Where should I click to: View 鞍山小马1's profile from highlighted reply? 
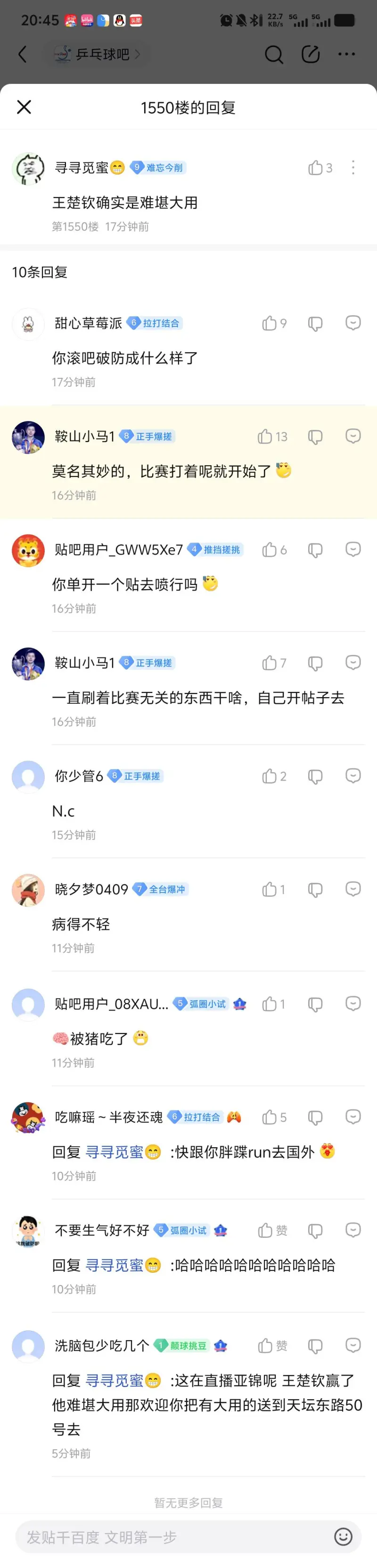coord(28,437)
